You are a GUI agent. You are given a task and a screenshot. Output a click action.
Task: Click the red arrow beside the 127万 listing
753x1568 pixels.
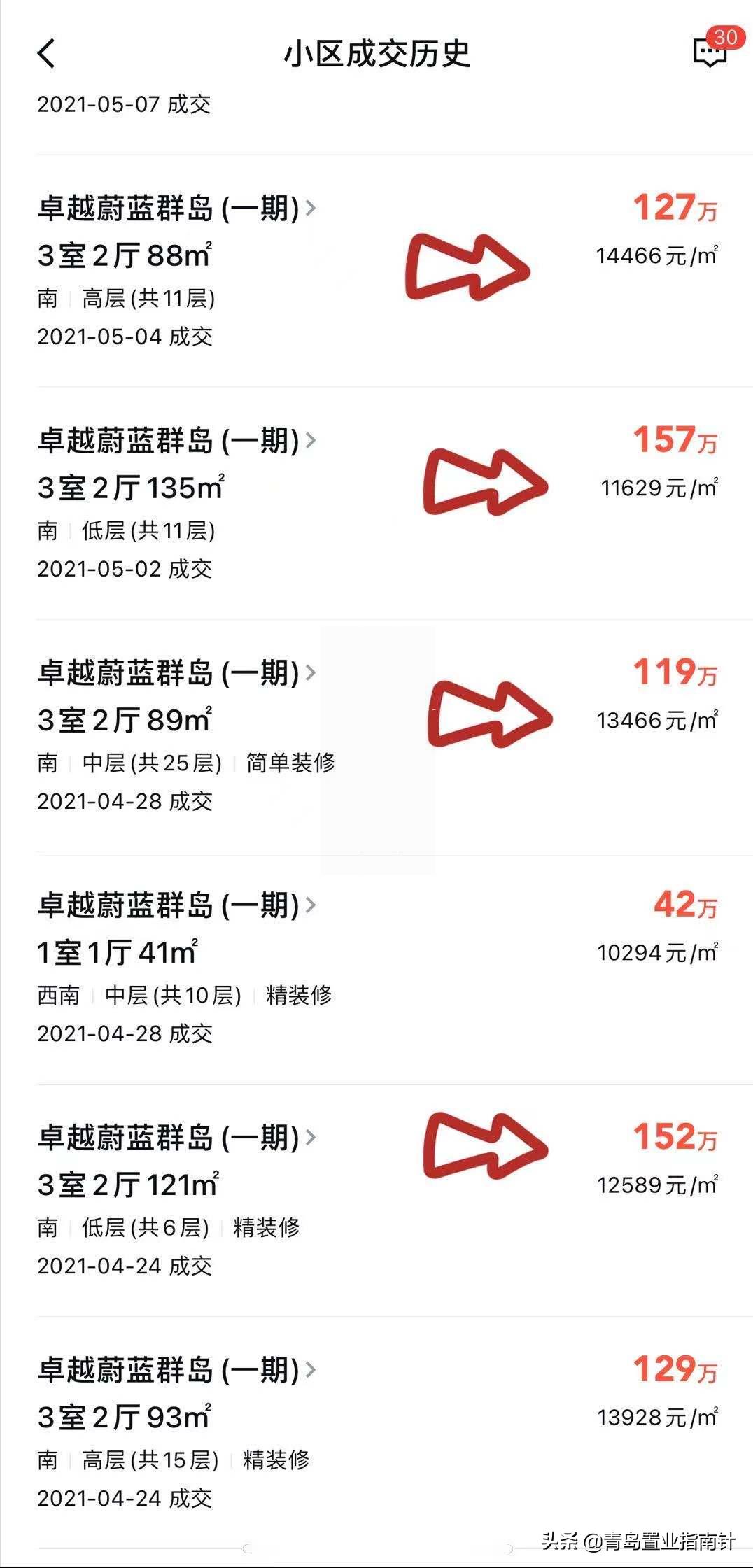[468, 267]
